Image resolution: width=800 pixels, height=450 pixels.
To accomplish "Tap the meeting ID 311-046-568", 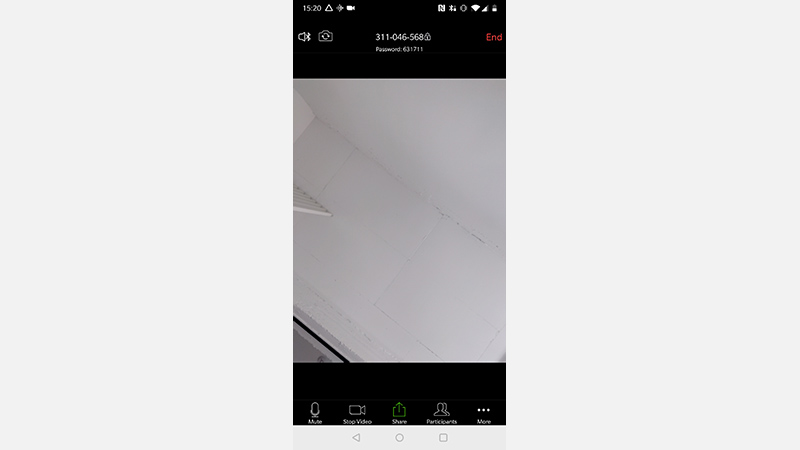I will point(399,37).
